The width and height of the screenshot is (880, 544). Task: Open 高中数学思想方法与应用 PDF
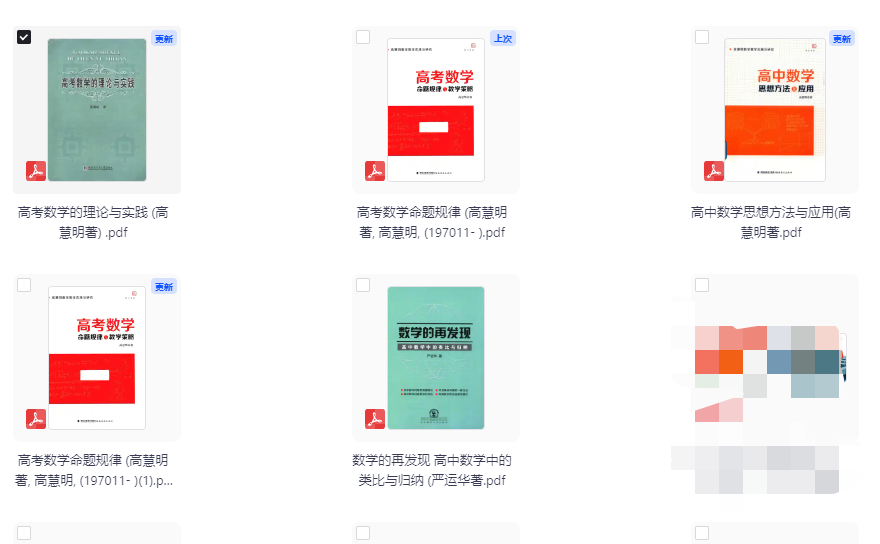775,110
